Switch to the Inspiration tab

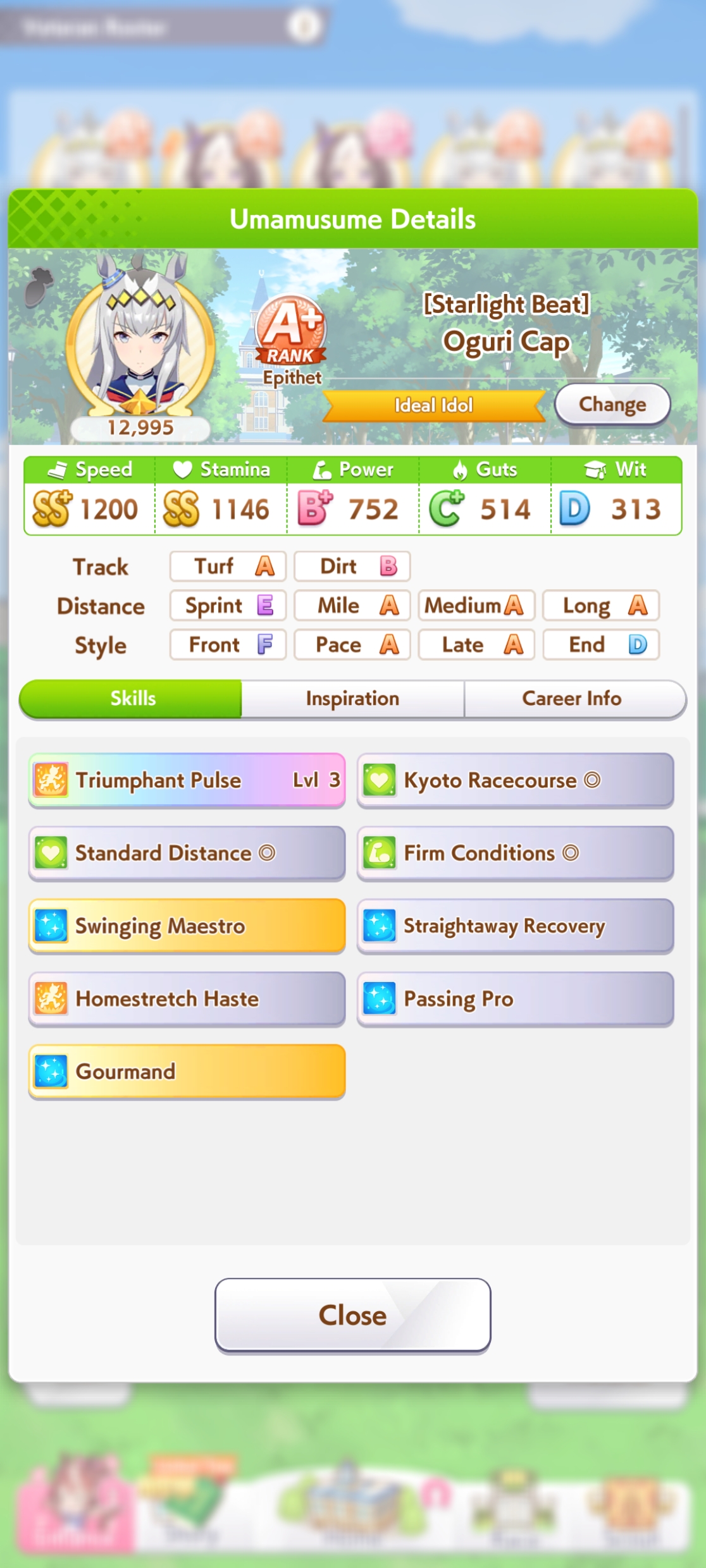point(352,699)
